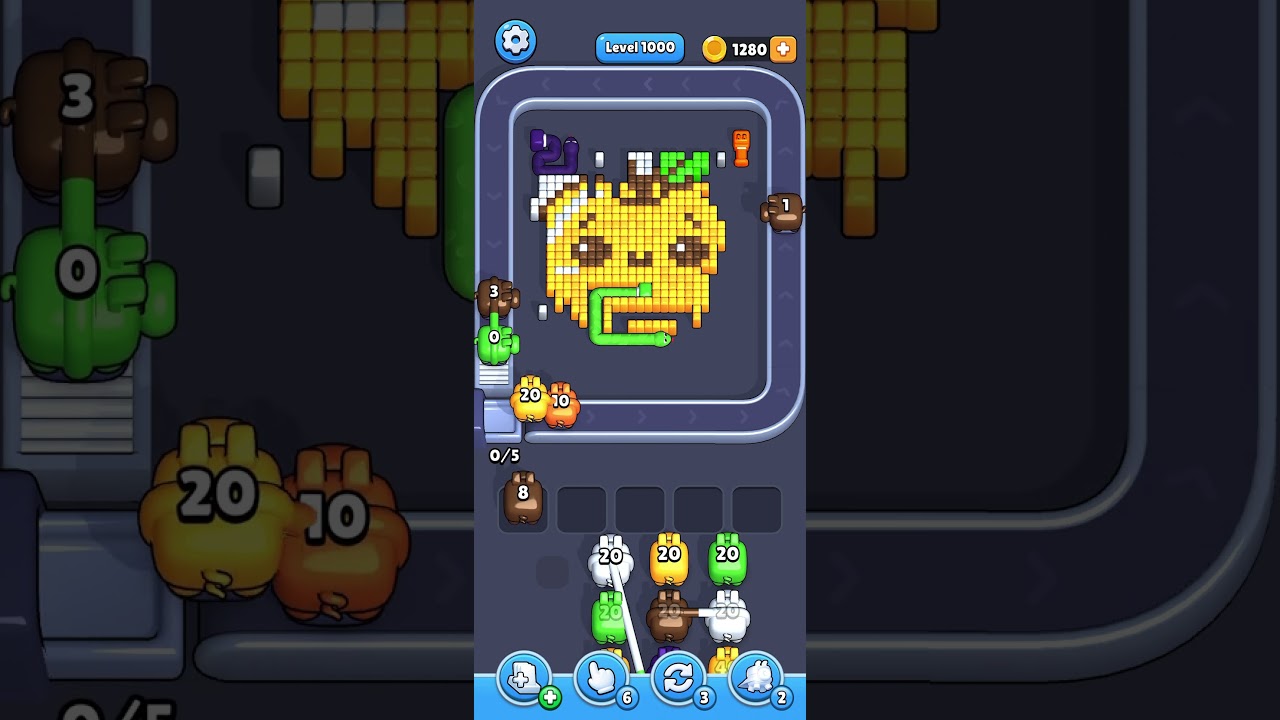Send out the white 20 bunny in the top row
Screen dimensions: 1280x720
click(x=610, y=562)
